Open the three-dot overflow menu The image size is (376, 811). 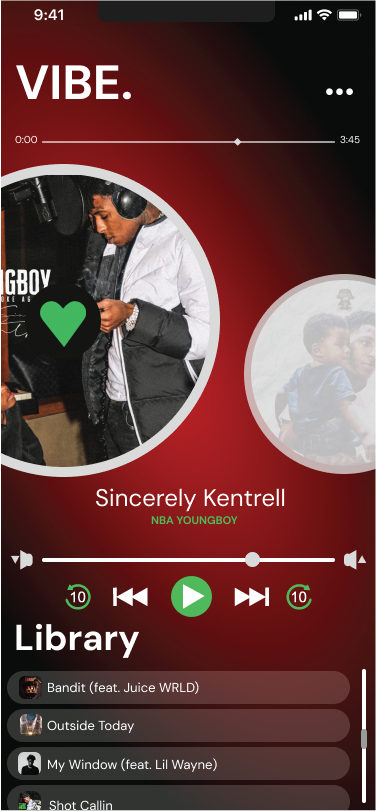tap(339, 92)
